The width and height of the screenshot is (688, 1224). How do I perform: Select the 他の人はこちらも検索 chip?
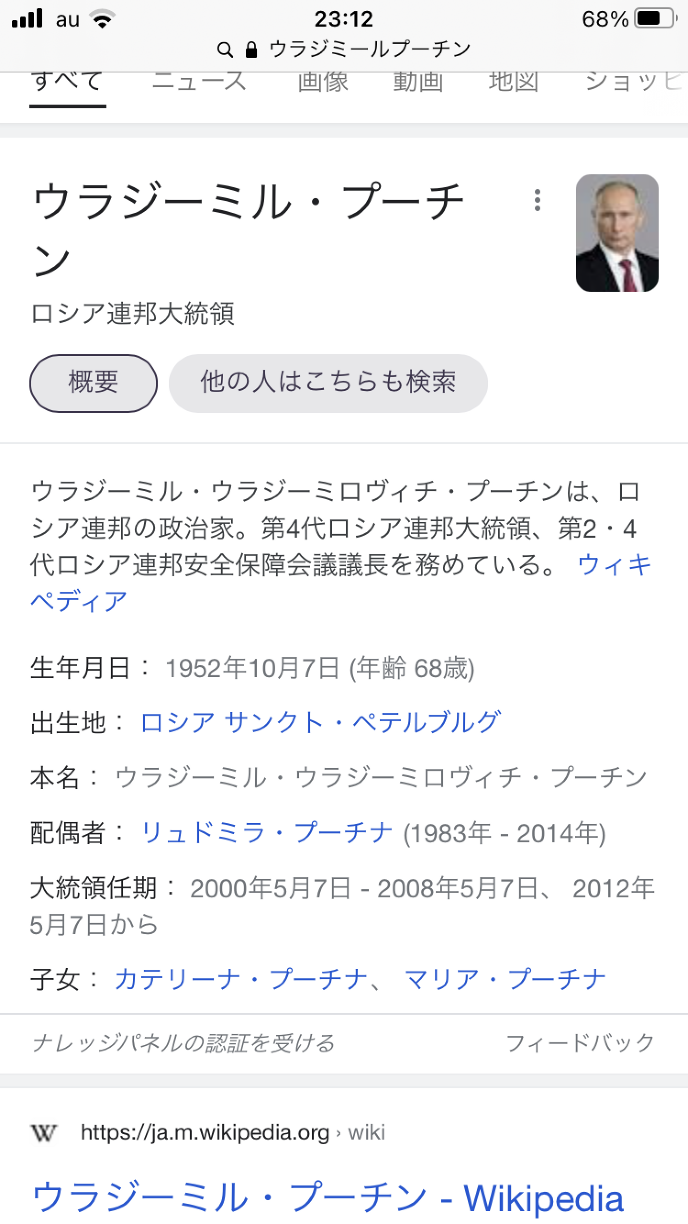328,382
